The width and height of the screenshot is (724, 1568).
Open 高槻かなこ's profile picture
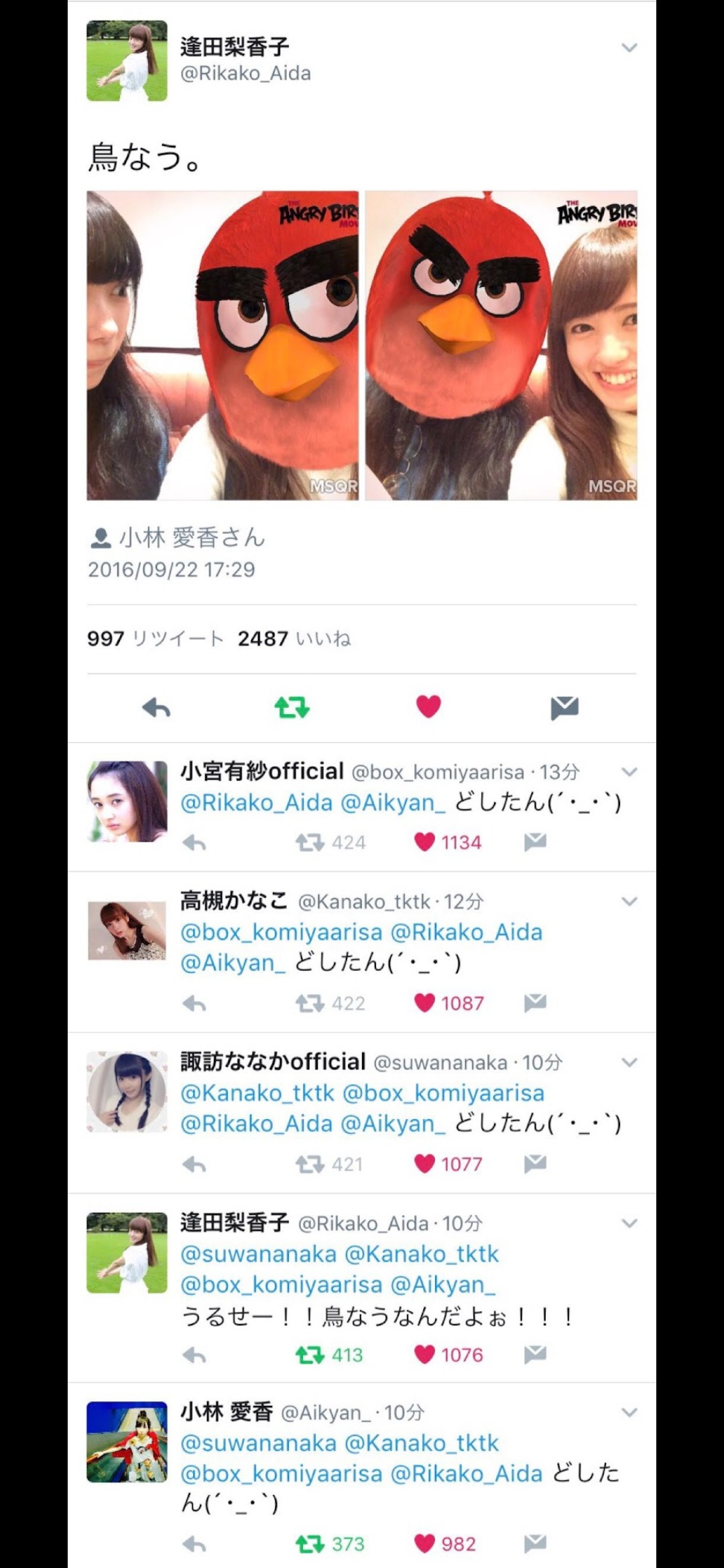coord(127,931)
